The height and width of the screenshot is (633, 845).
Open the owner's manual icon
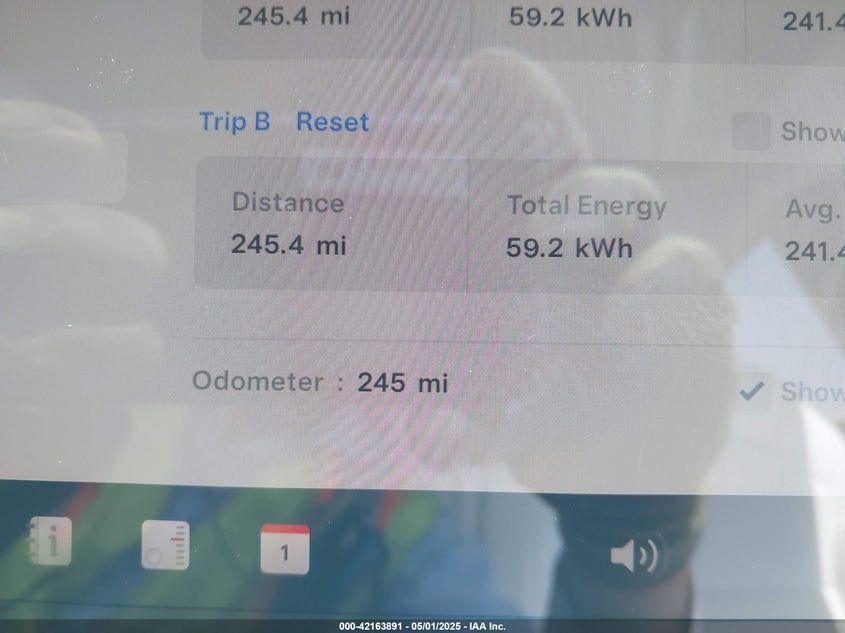pyautogui.click(x=50, y=543)
